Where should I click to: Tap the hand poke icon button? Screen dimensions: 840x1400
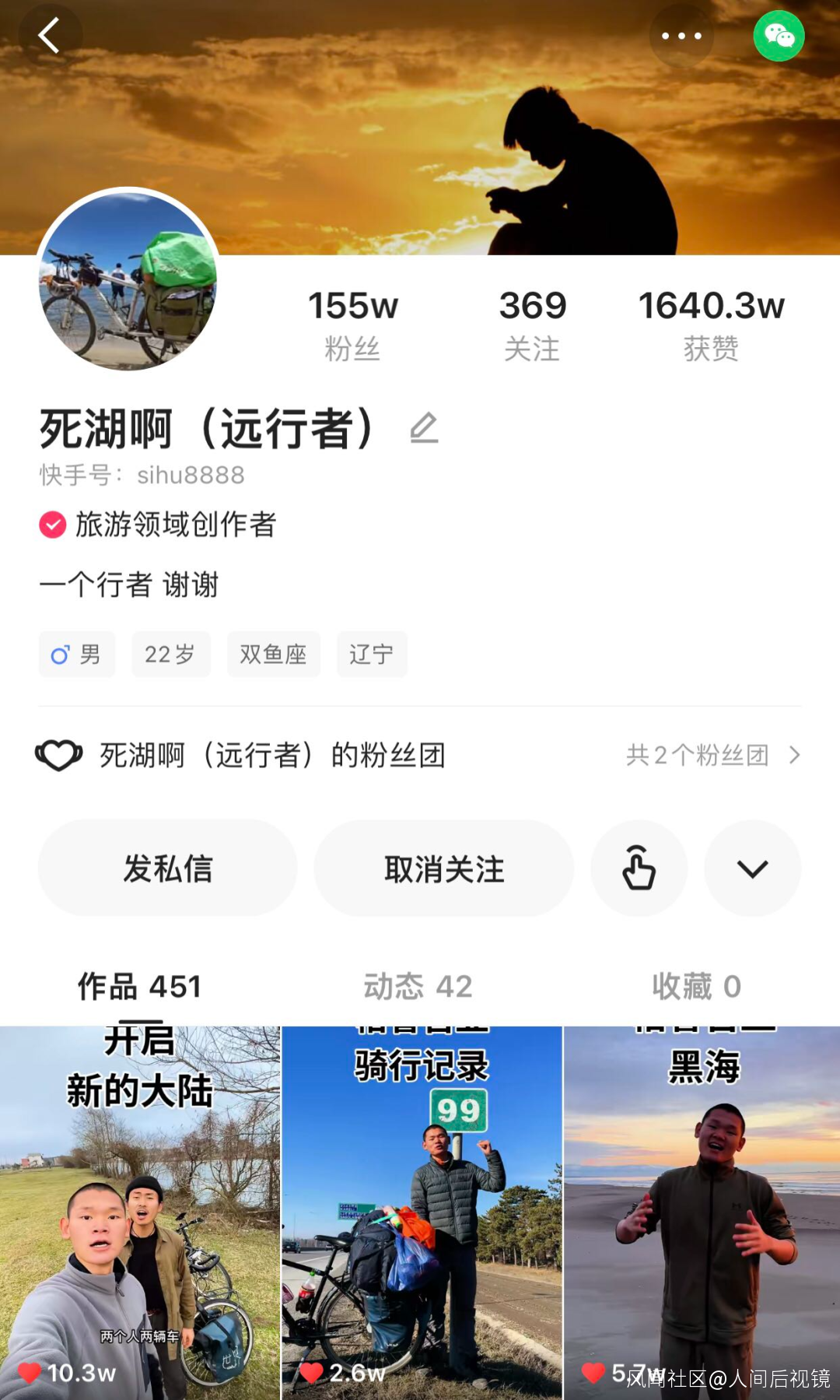[x=639, y=868]
